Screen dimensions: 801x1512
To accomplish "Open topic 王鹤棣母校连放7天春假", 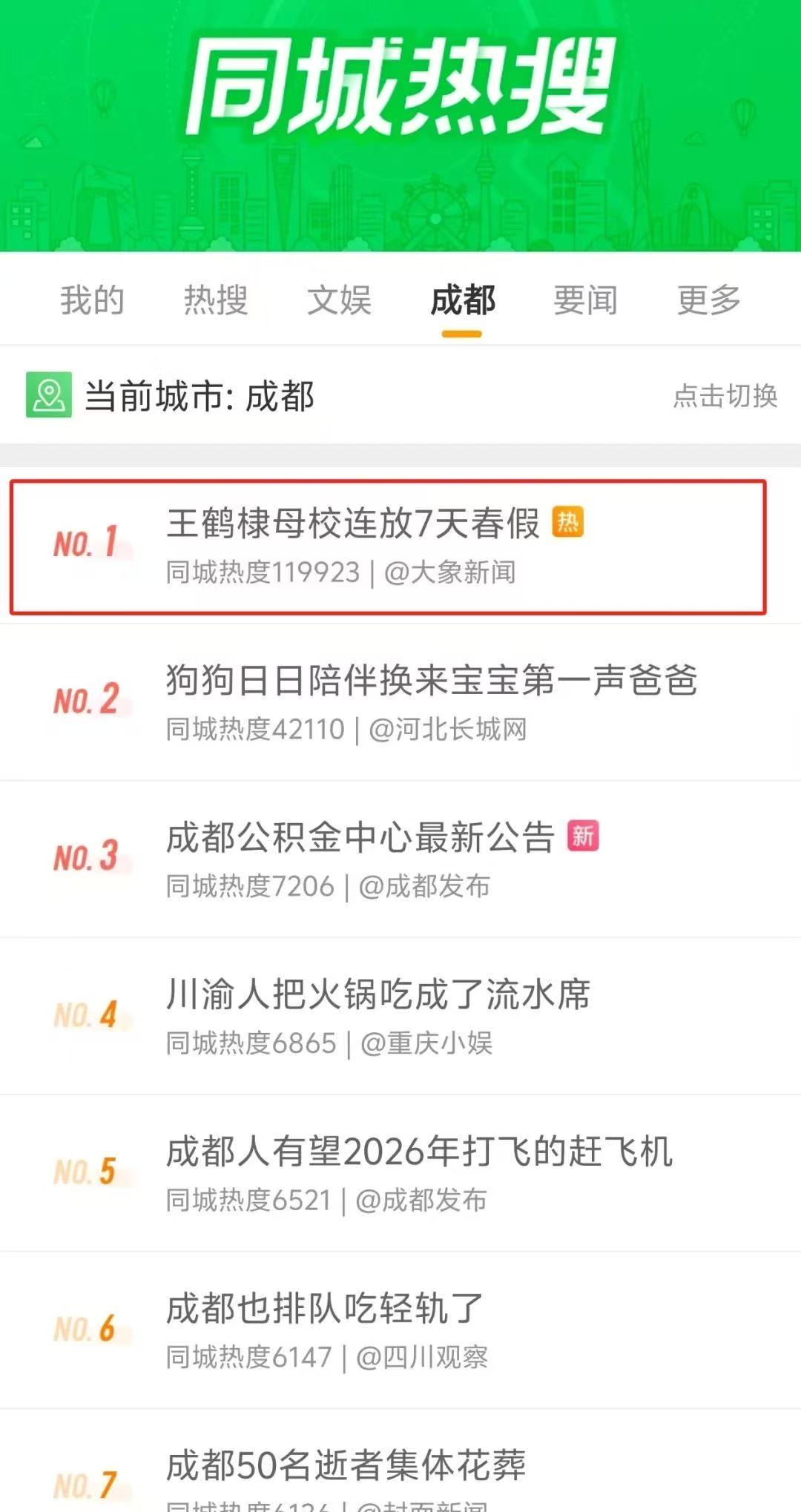I will tap(353, 524).
